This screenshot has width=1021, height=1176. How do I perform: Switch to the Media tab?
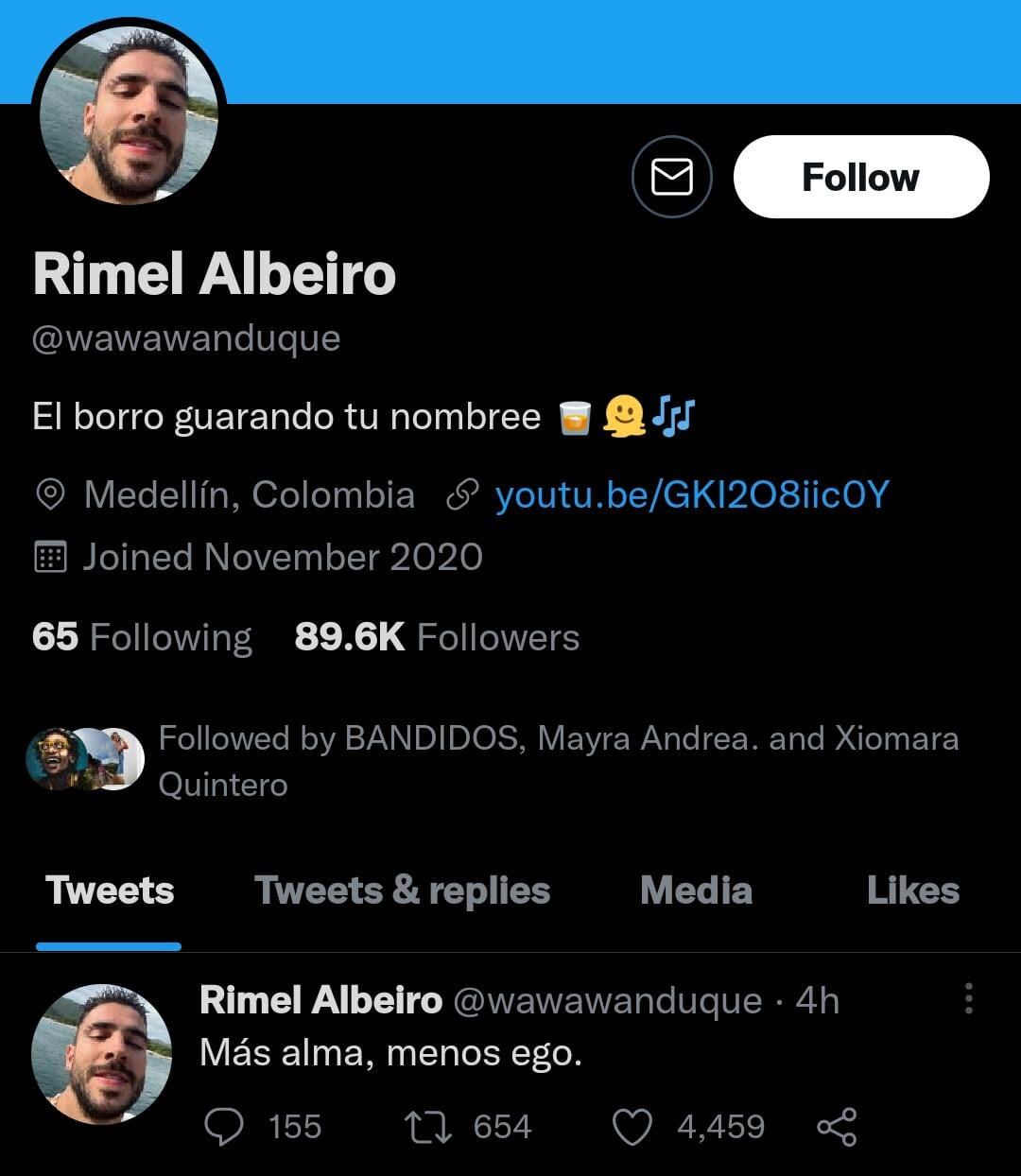pos(696,891)
